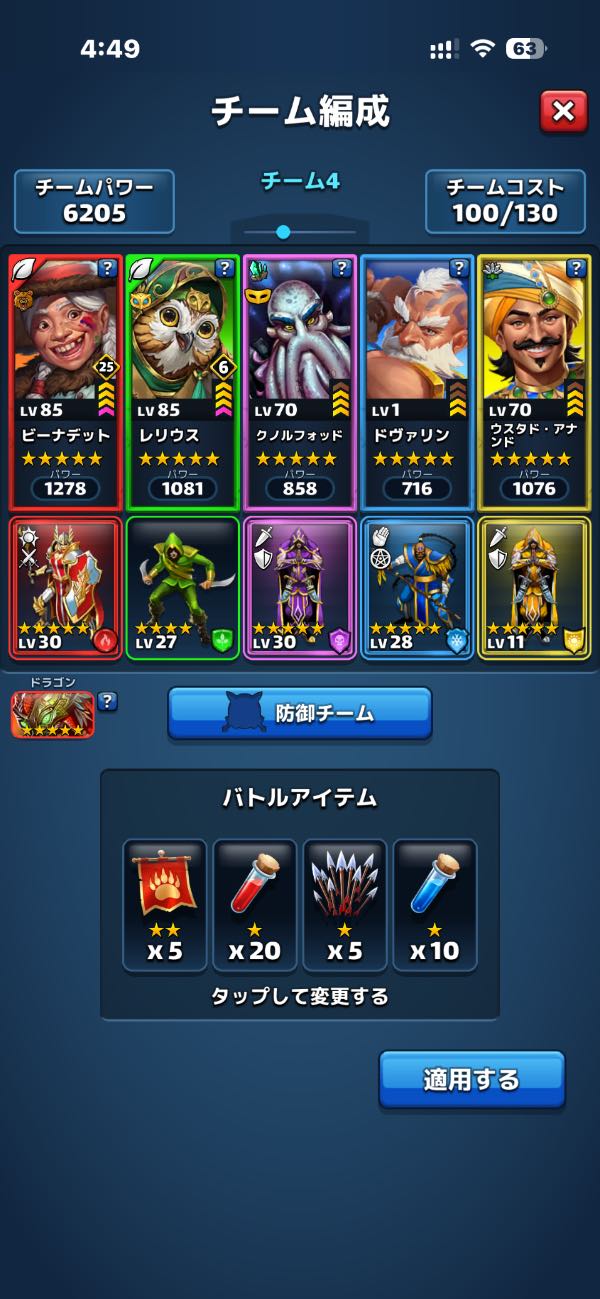This screenshot has width=600, height=1299.
Task: Select hero card クノルフォッド
Action: click(299, 380)
